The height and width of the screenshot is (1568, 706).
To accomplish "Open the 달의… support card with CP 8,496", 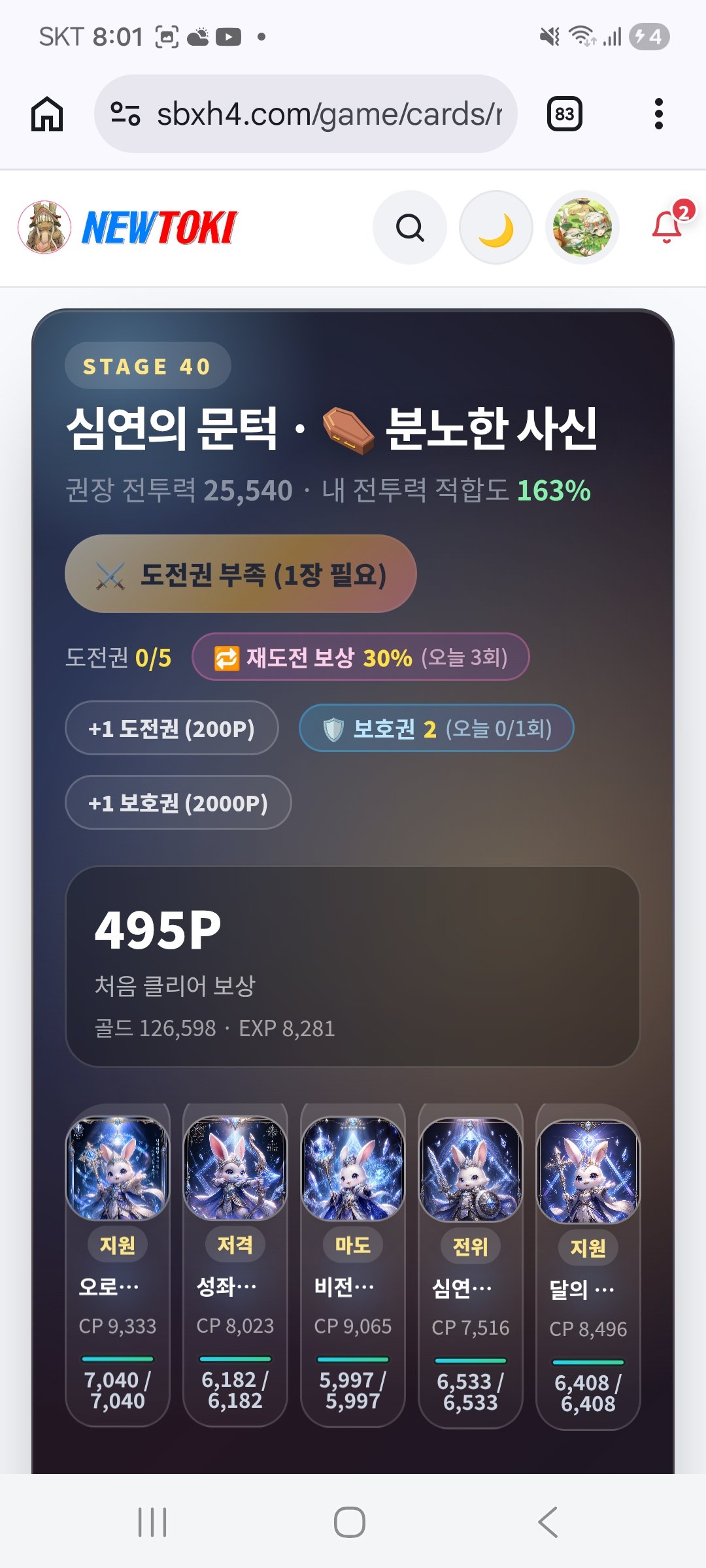I will click(588, 1267).
